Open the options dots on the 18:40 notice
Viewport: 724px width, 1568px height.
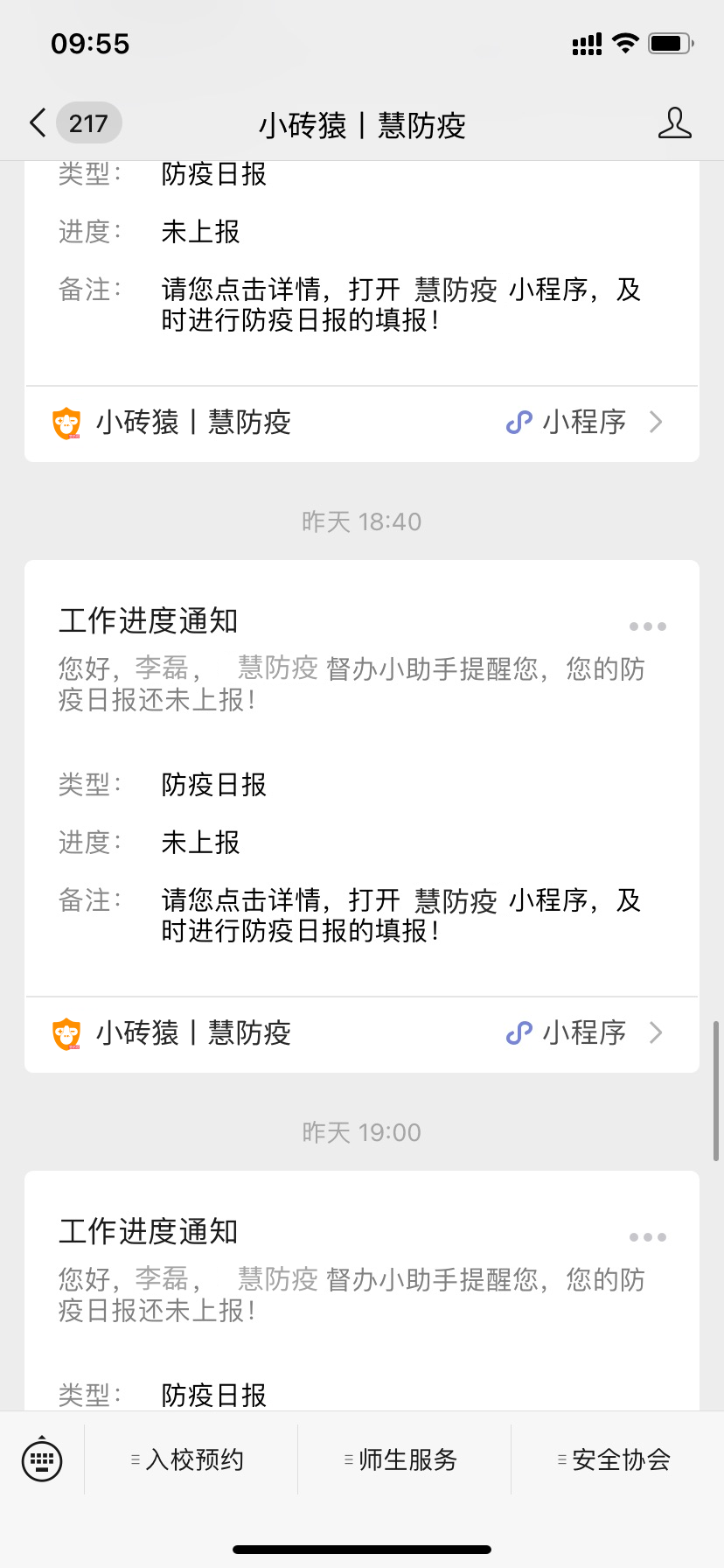click(648, 626)
